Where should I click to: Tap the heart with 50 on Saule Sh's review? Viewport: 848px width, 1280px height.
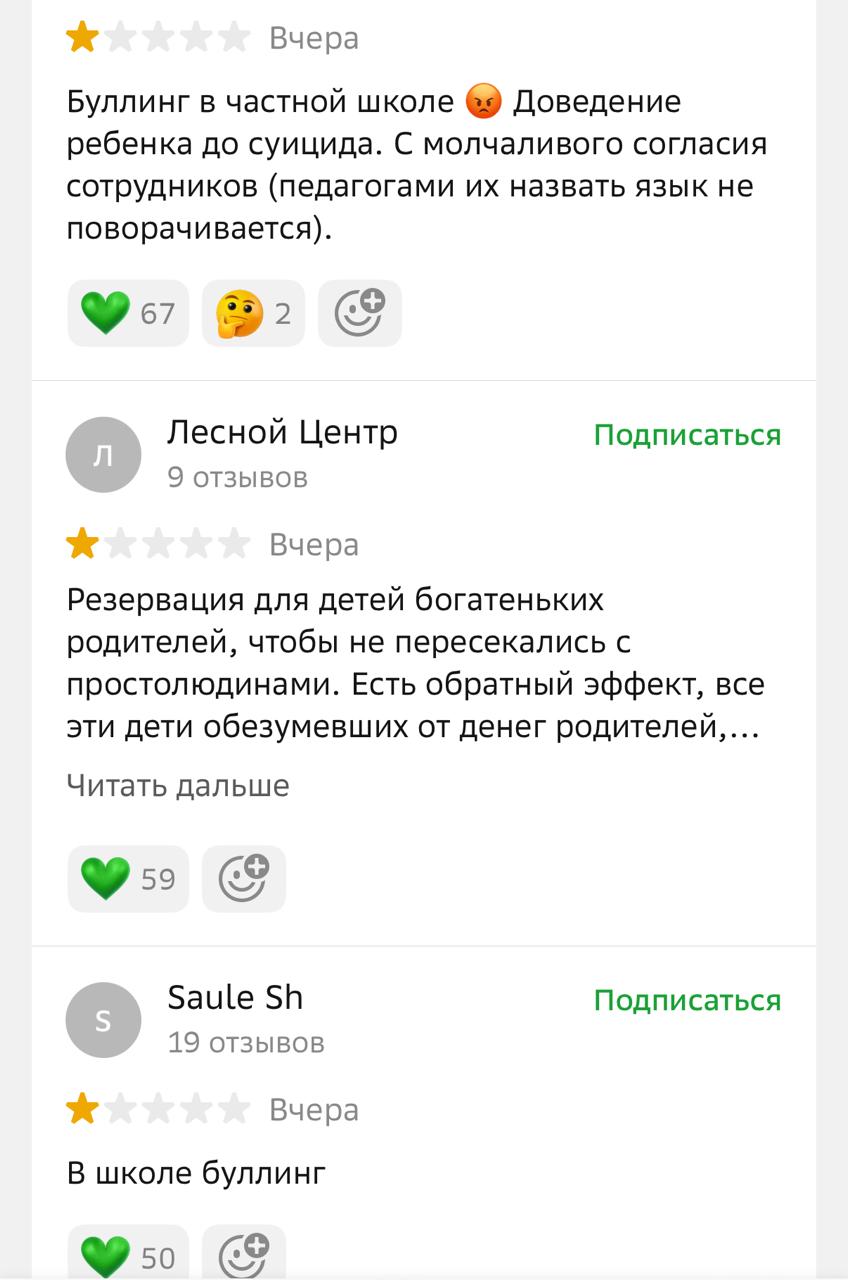[x=127, y=1255]
